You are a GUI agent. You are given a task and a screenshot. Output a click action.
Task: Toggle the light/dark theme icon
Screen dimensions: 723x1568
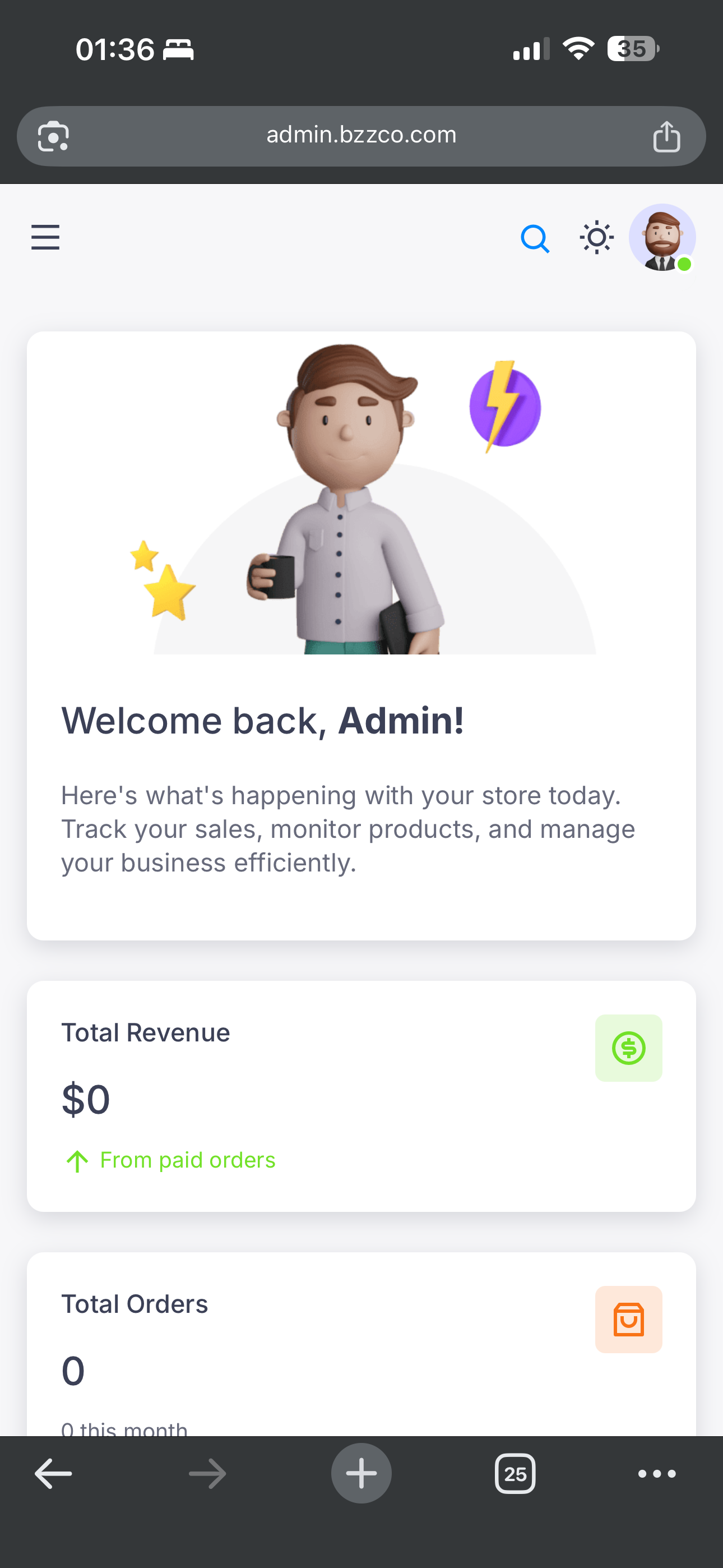596,237
